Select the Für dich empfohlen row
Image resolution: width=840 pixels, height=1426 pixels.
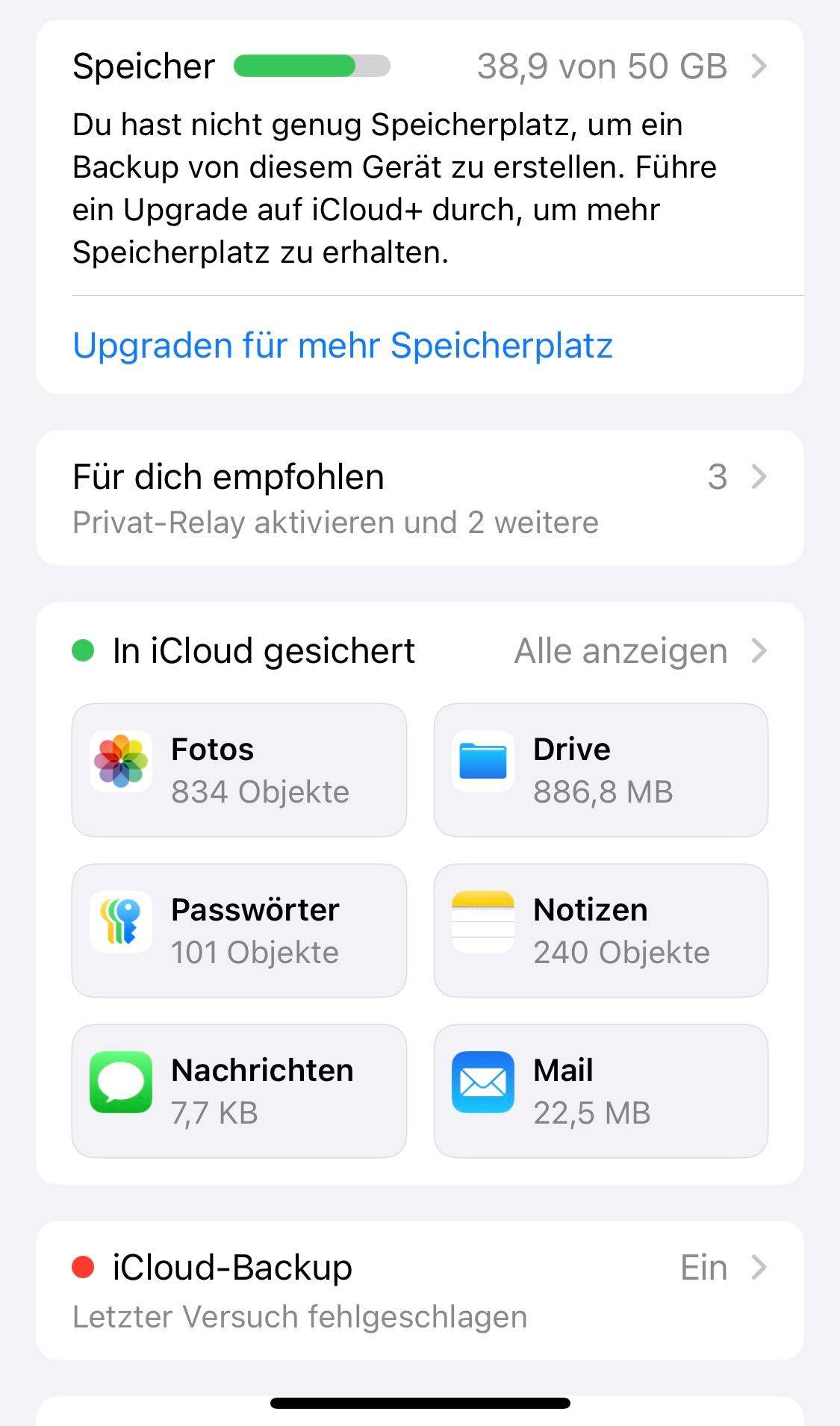[x=228, y=476]
